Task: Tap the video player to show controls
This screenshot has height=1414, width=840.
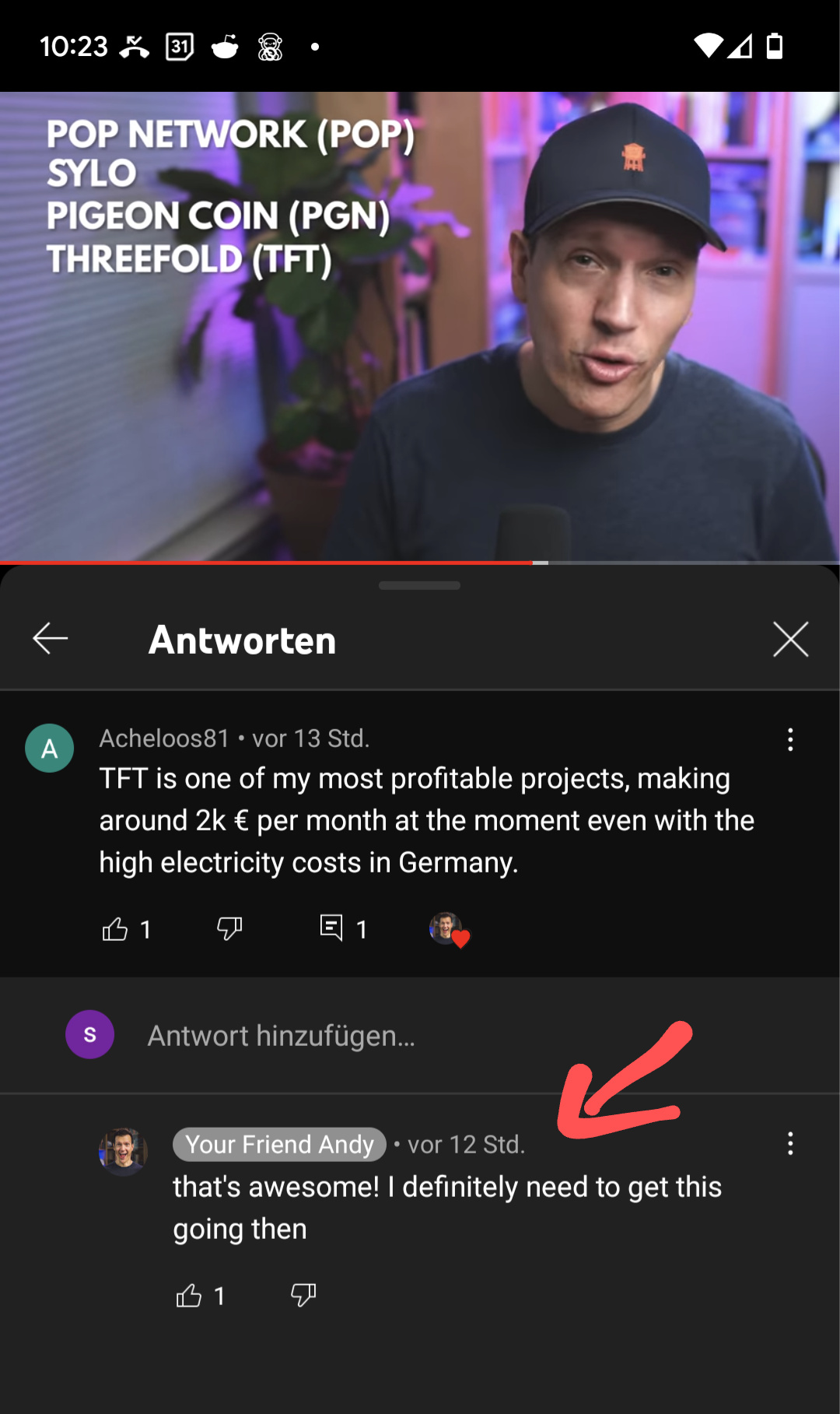Action: [x=420, y=327]
